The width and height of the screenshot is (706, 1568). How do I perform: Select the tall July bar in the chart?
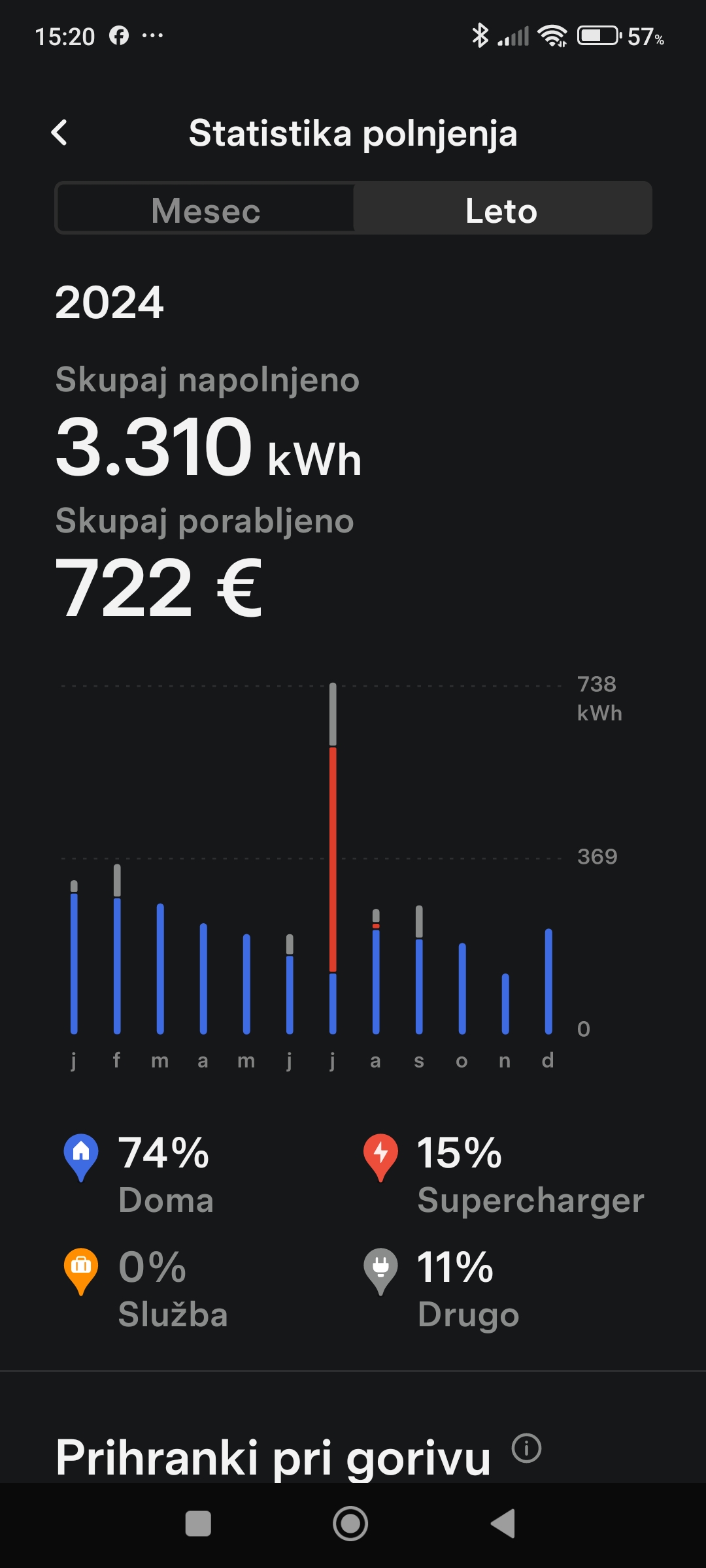tap(333, 858)
